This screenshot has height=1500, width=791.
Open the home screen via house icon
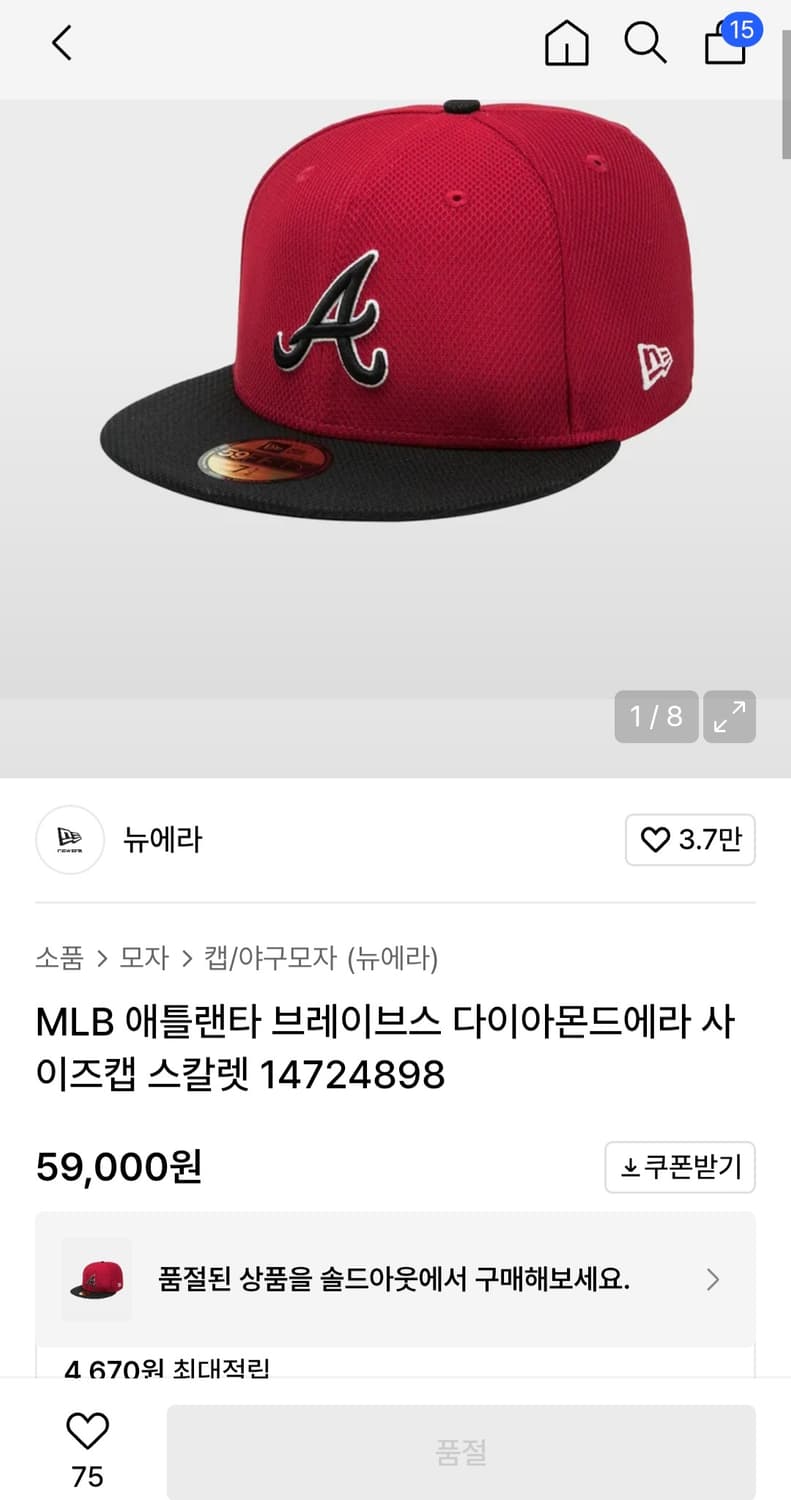(566, 44)
